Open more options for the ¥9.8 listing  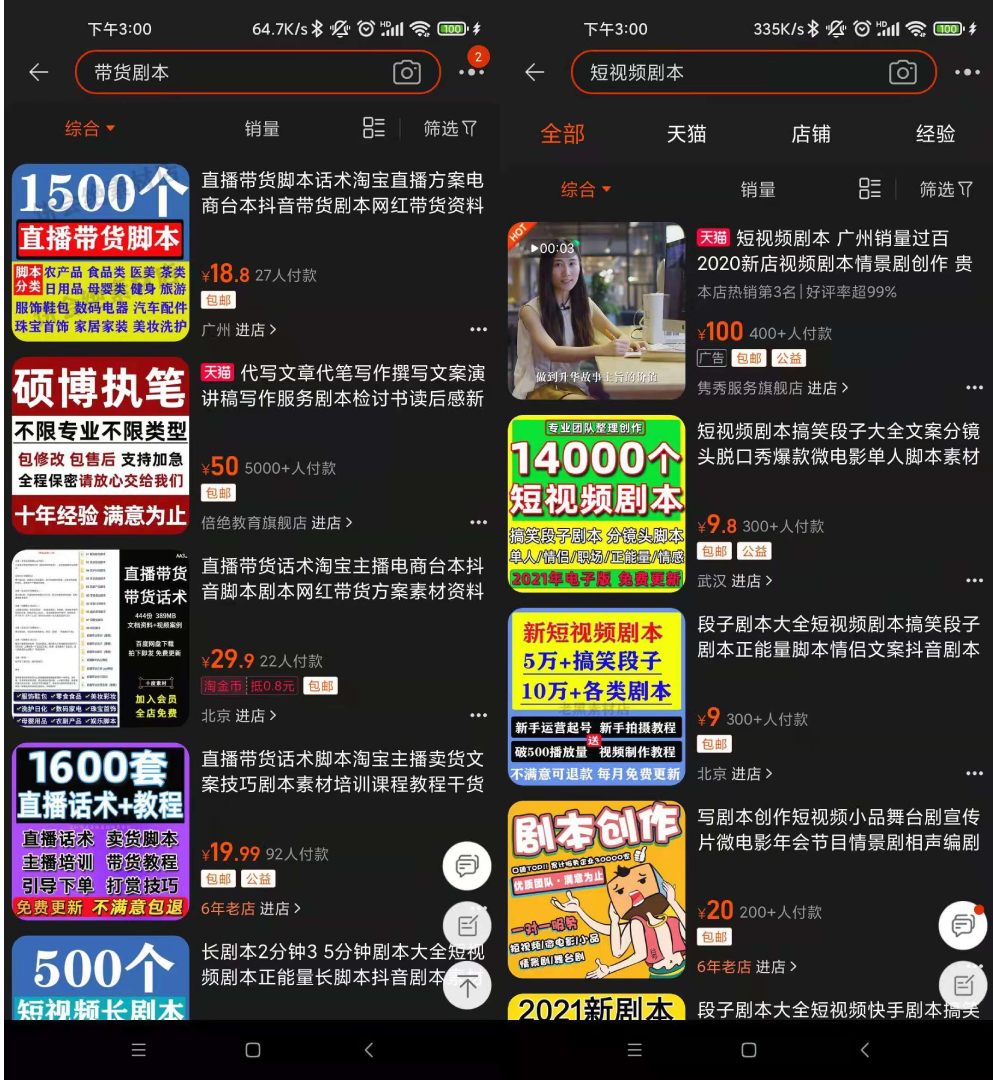click(x=974, y=581)
